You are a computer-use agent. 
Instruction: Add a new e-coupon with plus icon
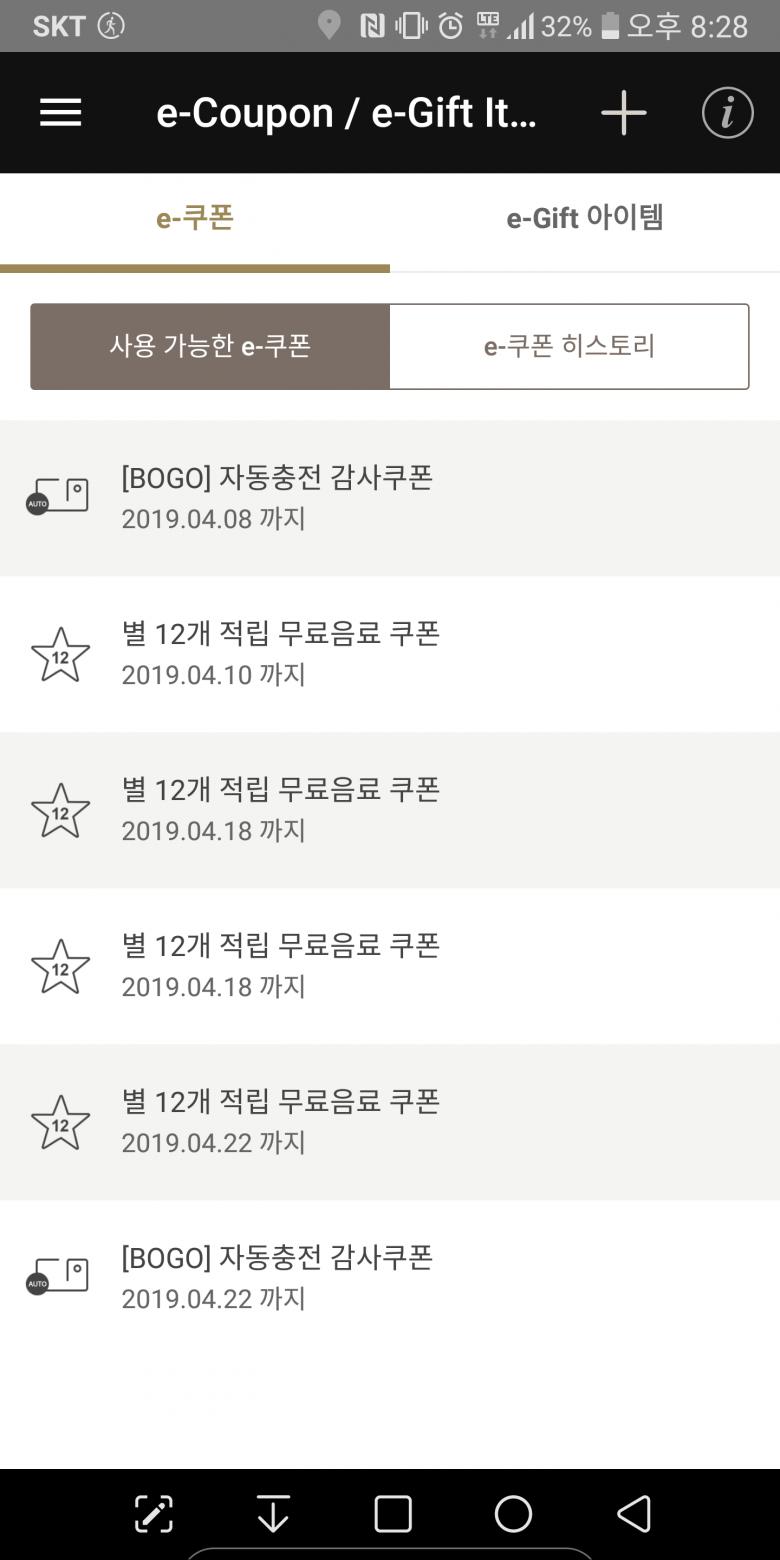coord(623,113)
